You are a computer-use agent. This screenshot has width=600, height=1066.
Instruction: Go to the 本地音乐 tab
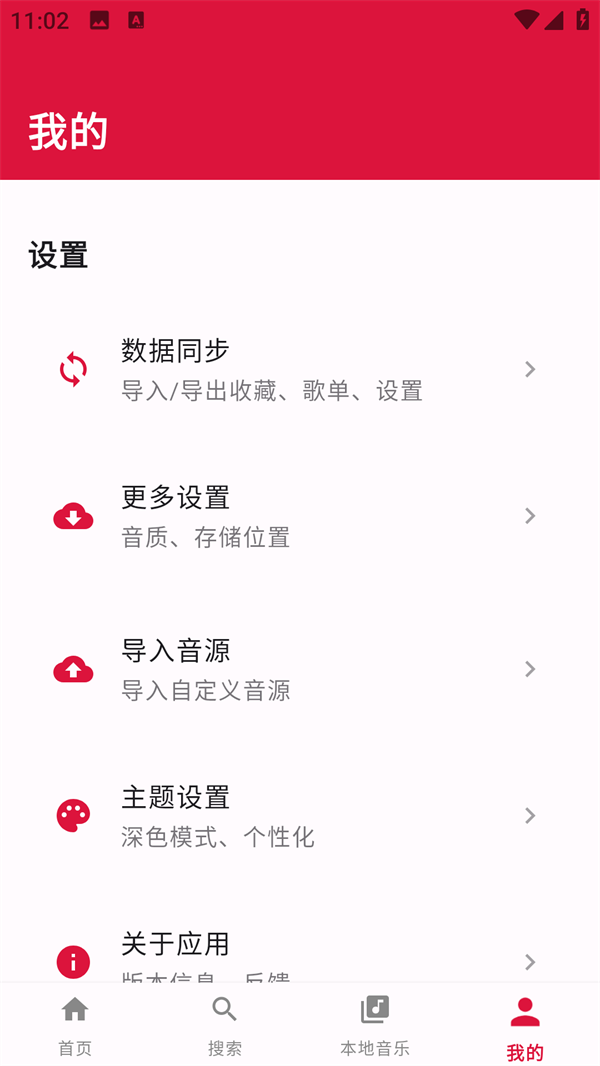(375, 1025)
